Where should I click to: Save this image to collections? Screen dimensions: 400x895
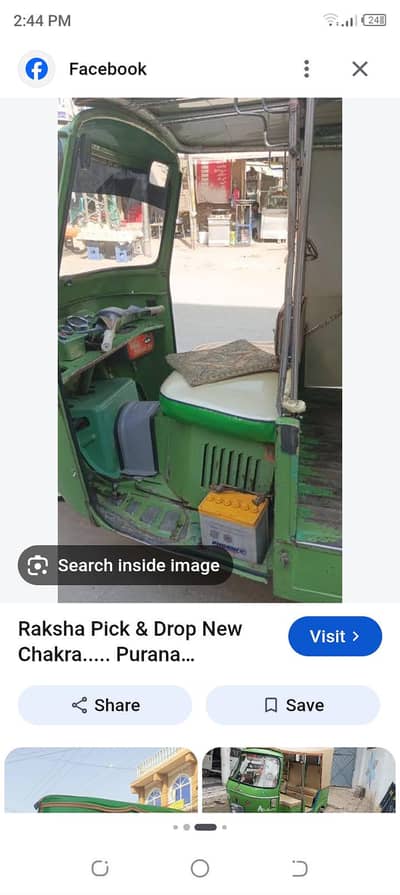point(293,705)
